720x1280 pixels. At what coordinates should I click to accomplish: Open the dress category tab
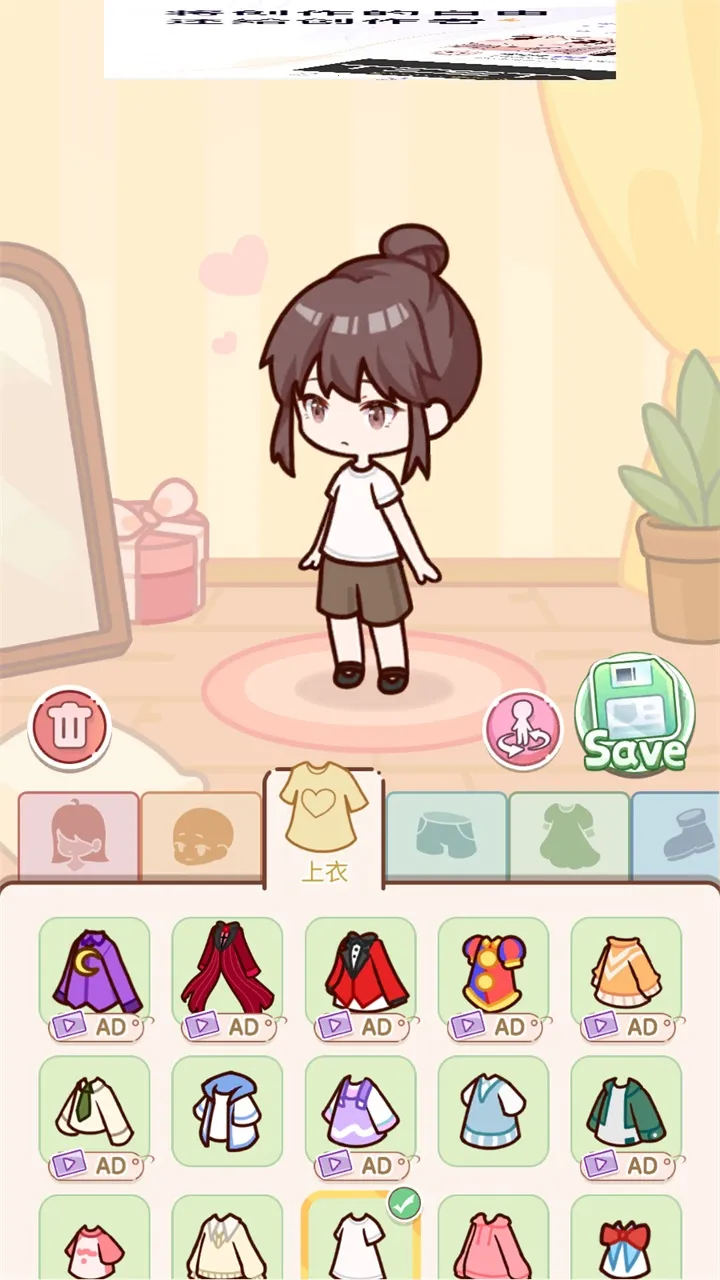[568, 835]
